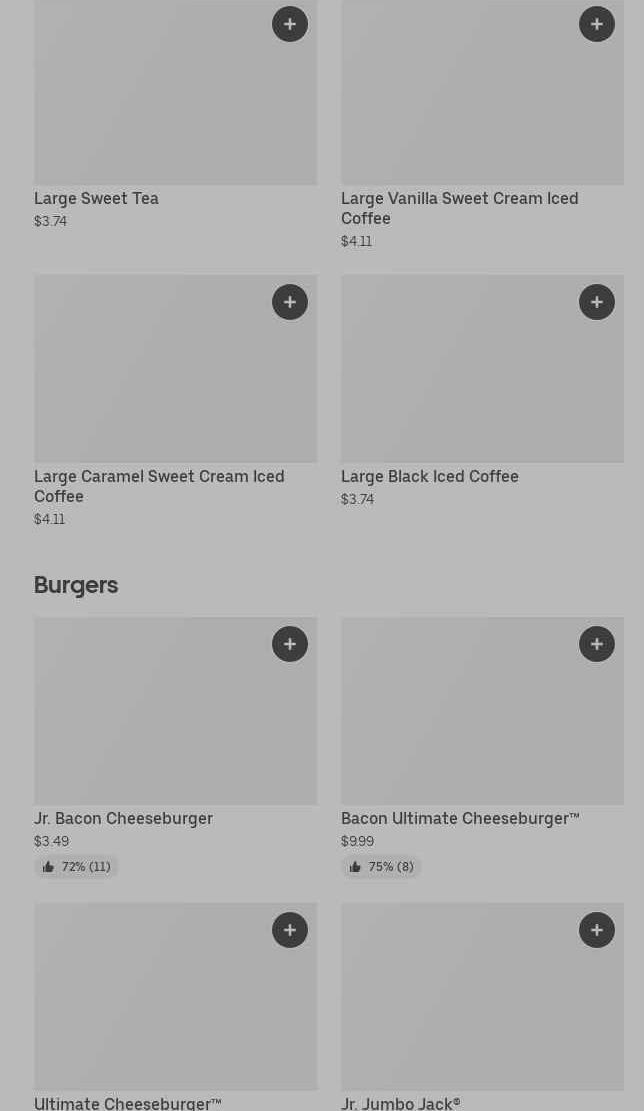
Task: Open the Jr. Bacon Cheeseburger item
Action: pyautogui.click(x=123, y=818)
